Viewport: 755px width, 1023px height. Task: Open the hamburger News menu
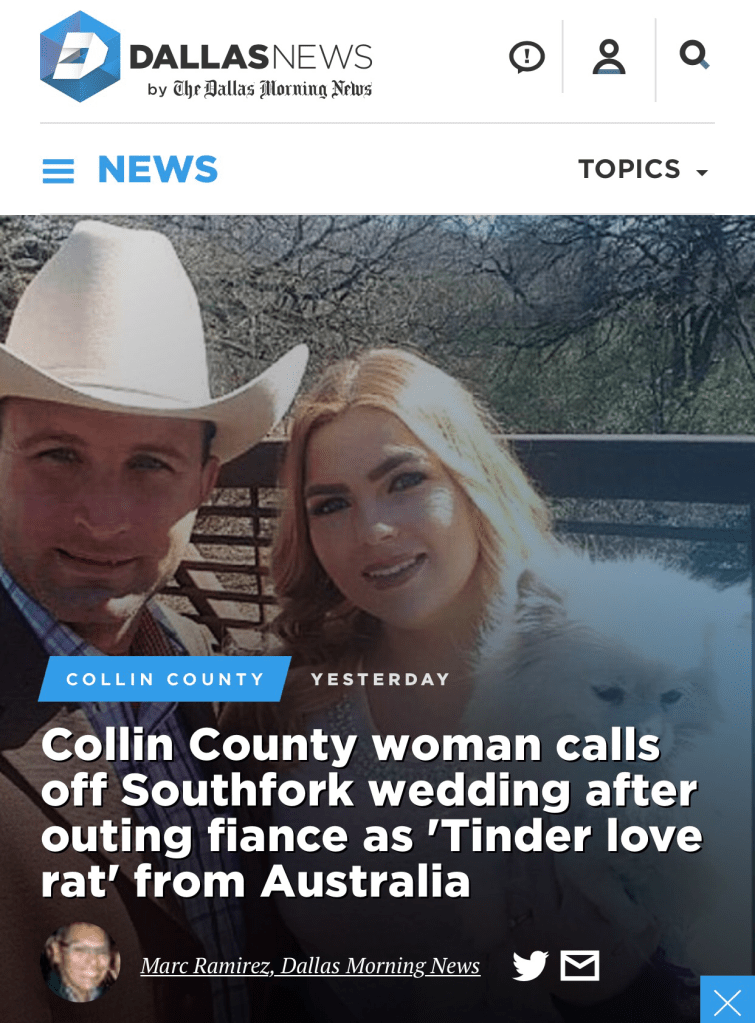[x=58, y=171]
